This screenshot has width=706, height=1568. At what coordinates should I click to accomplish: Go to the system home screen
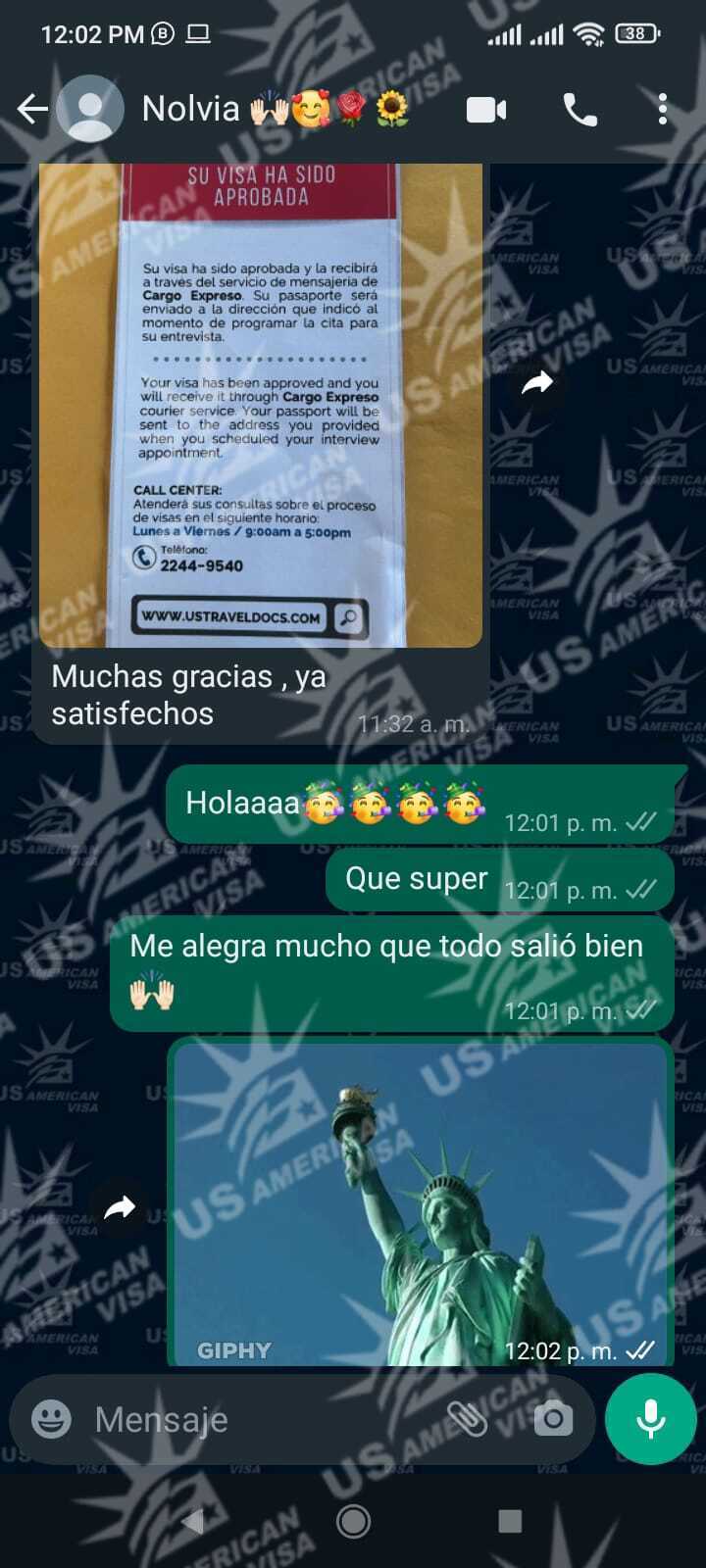[353, 1521]
